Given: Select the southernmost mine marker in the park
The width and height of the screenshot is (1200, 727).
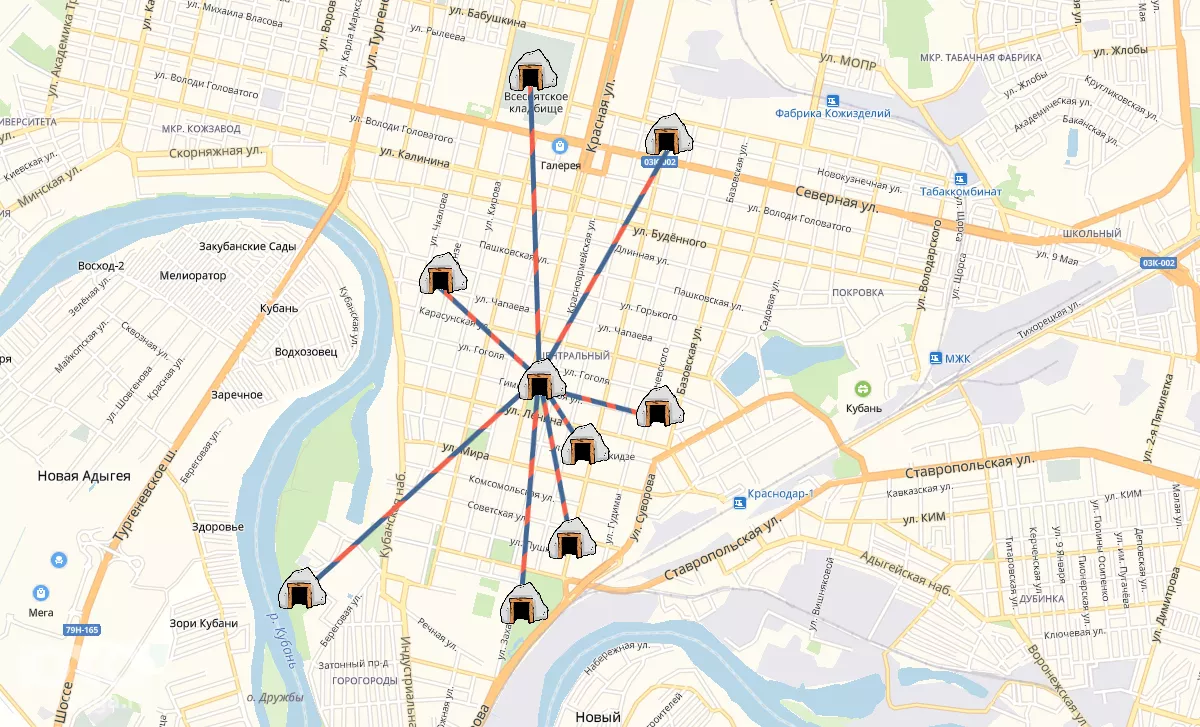Looking at the screenshot, I should pos(521,605).
